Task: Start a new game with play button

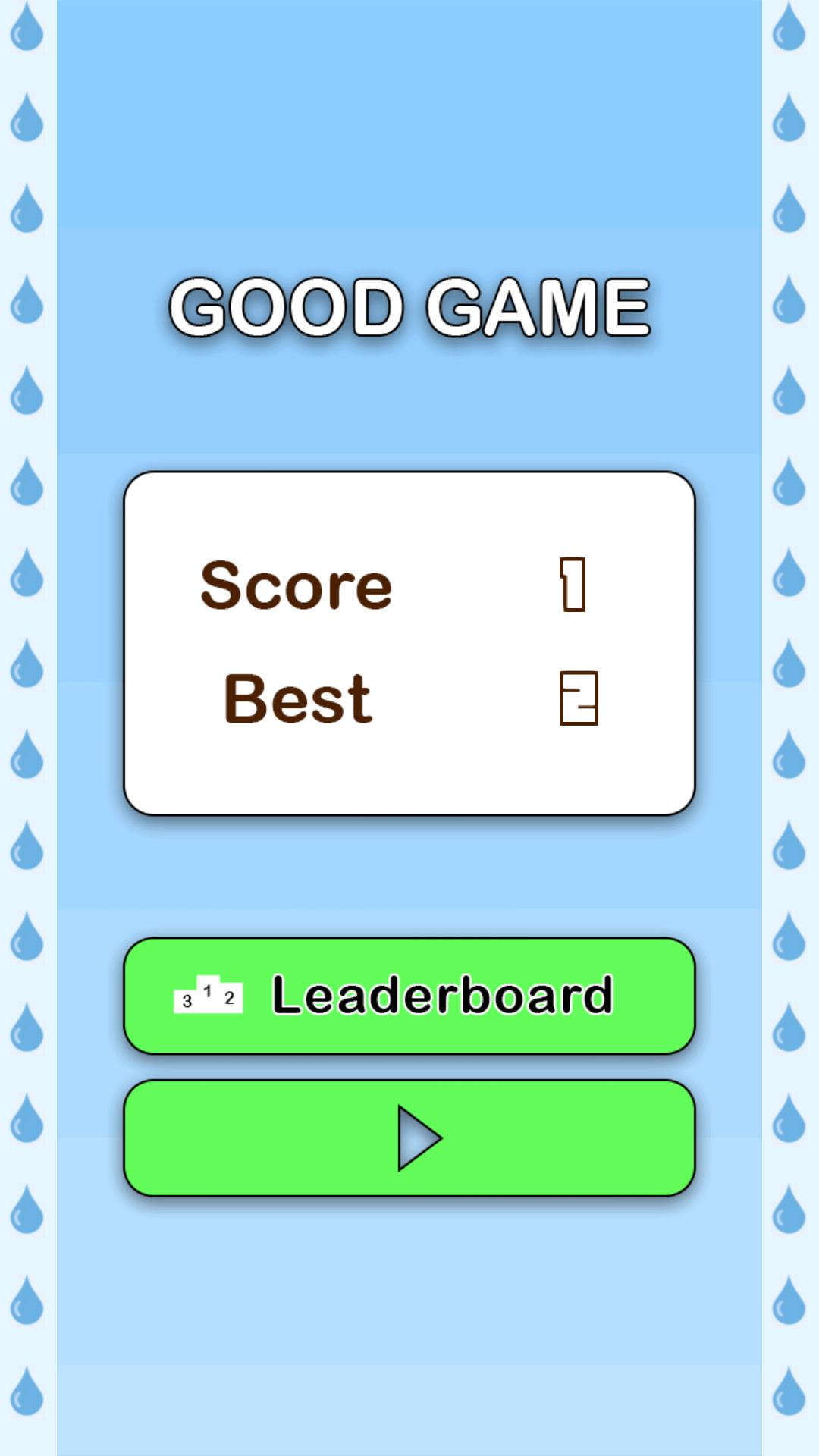Action: click(409, 1137)
